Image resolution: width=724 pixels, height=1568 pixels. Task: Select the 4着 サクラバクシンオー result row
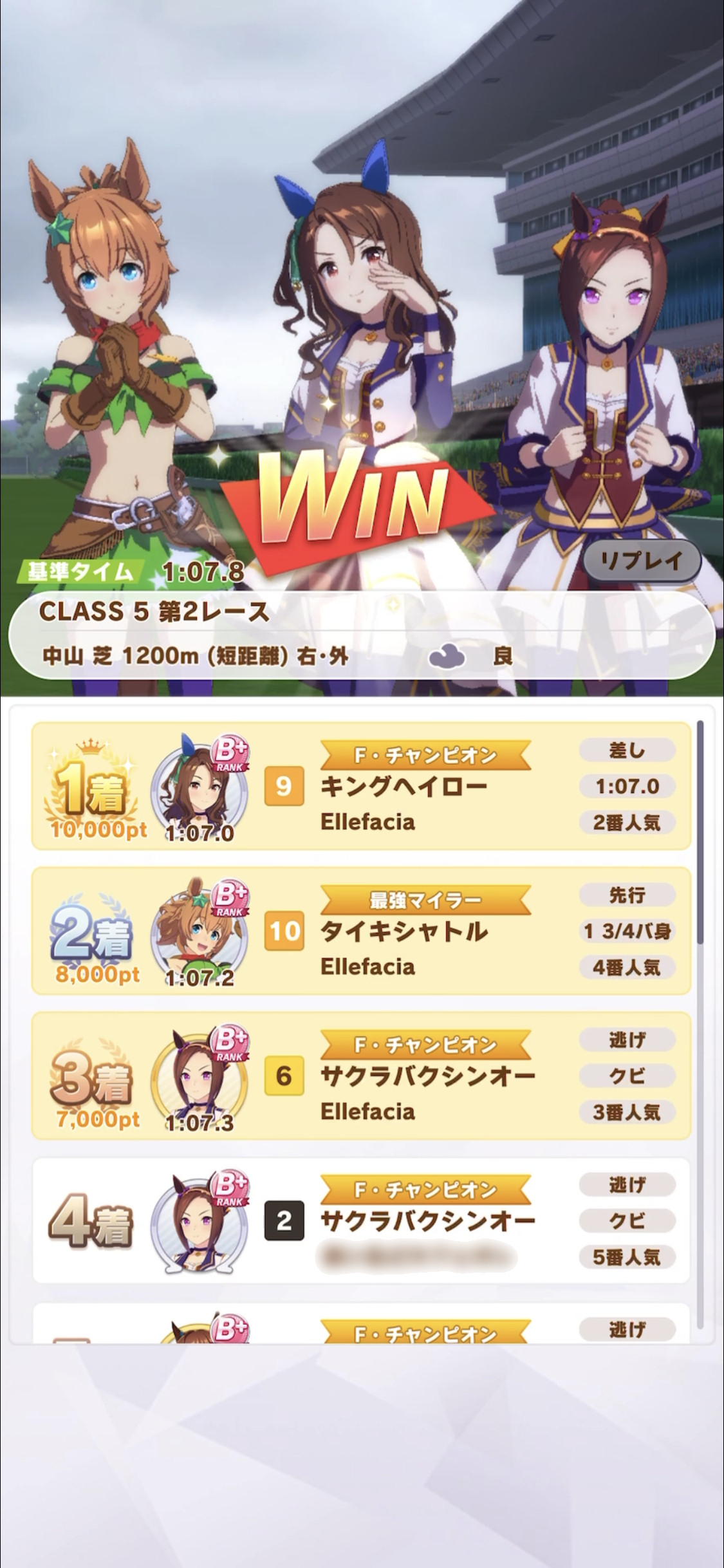click(x=361, y=1220)
